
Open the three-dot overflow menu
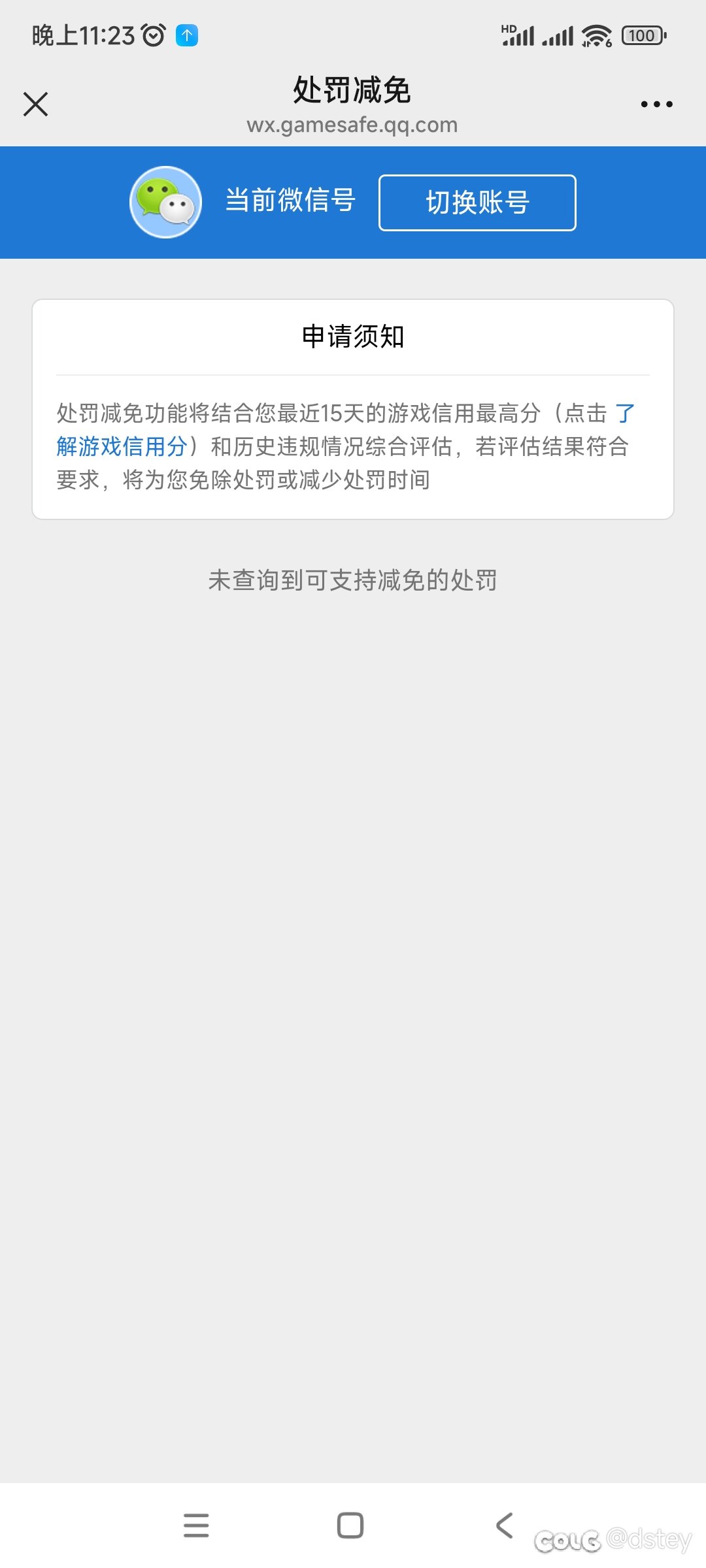pos(656,104)
